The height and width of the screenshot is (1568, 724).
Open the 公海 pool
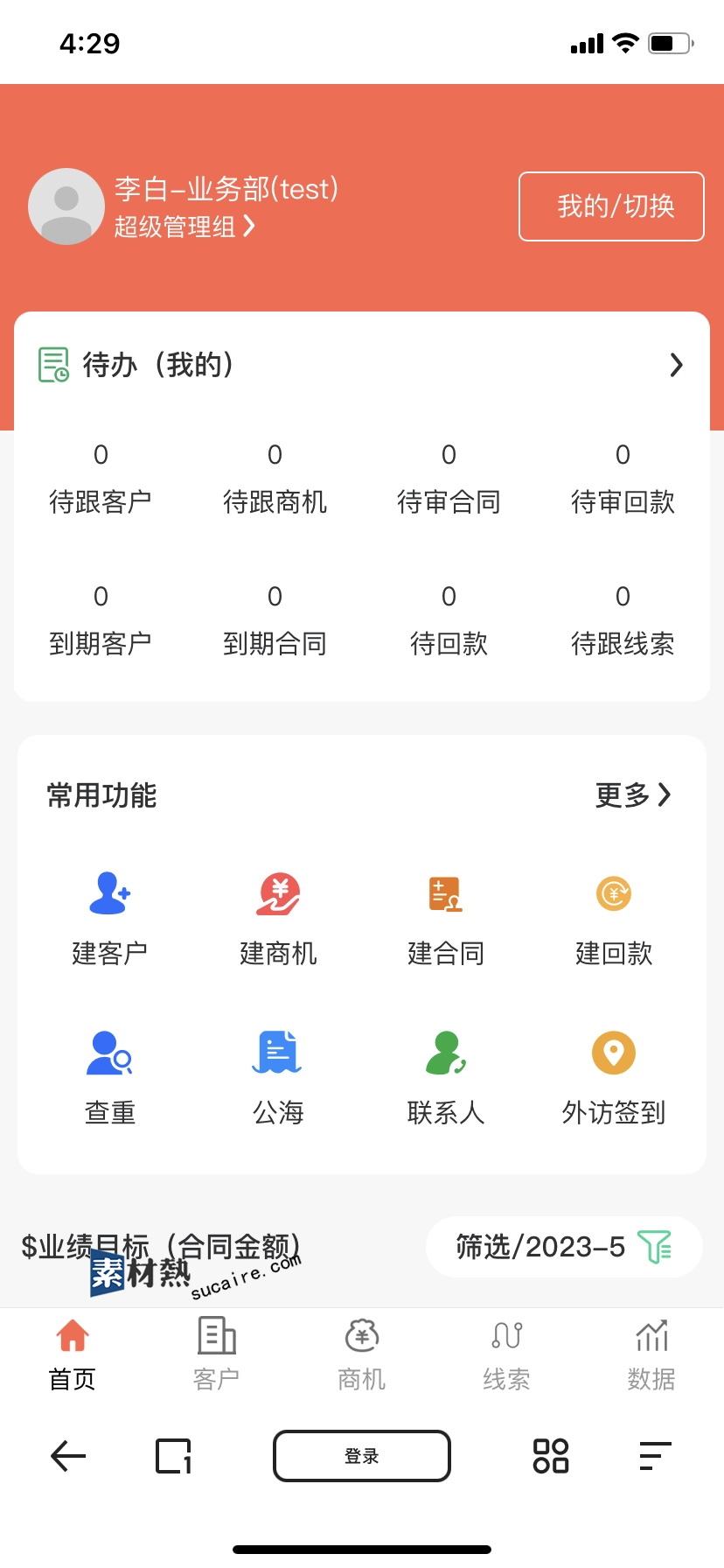278,1078
